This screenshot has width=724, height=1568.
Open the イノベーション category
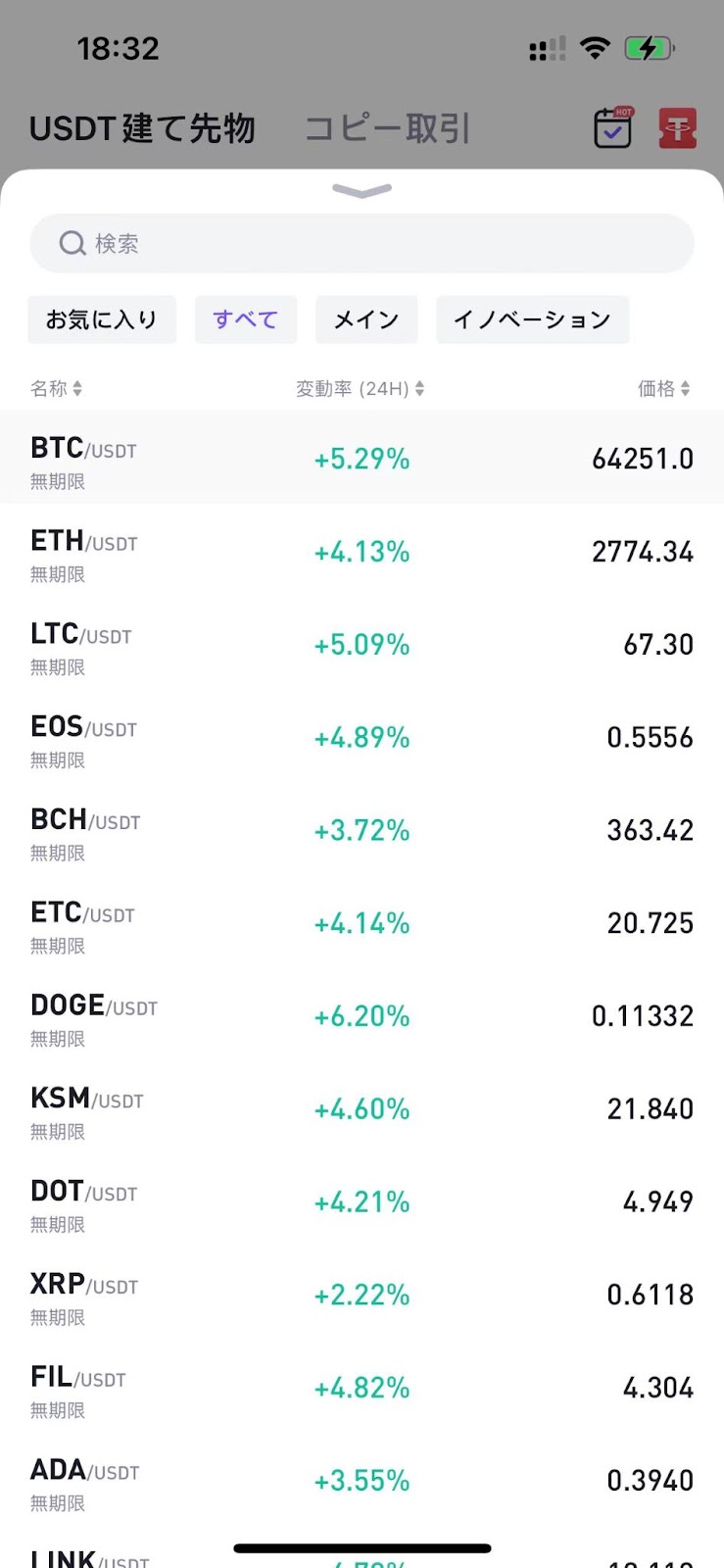pos(532,319)
